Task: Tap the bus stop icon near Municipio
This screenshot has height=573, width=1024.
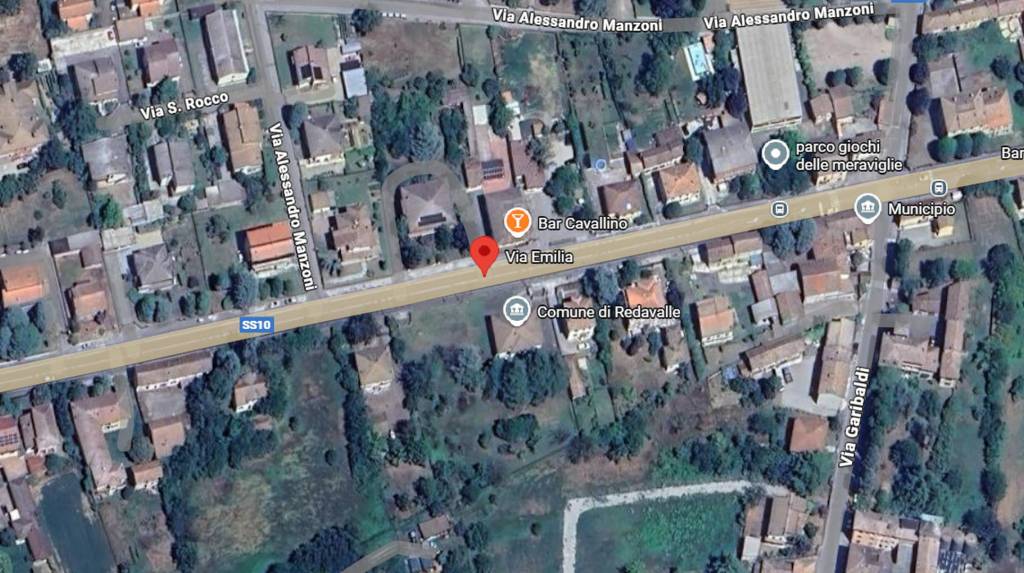Action: (938, 188)
